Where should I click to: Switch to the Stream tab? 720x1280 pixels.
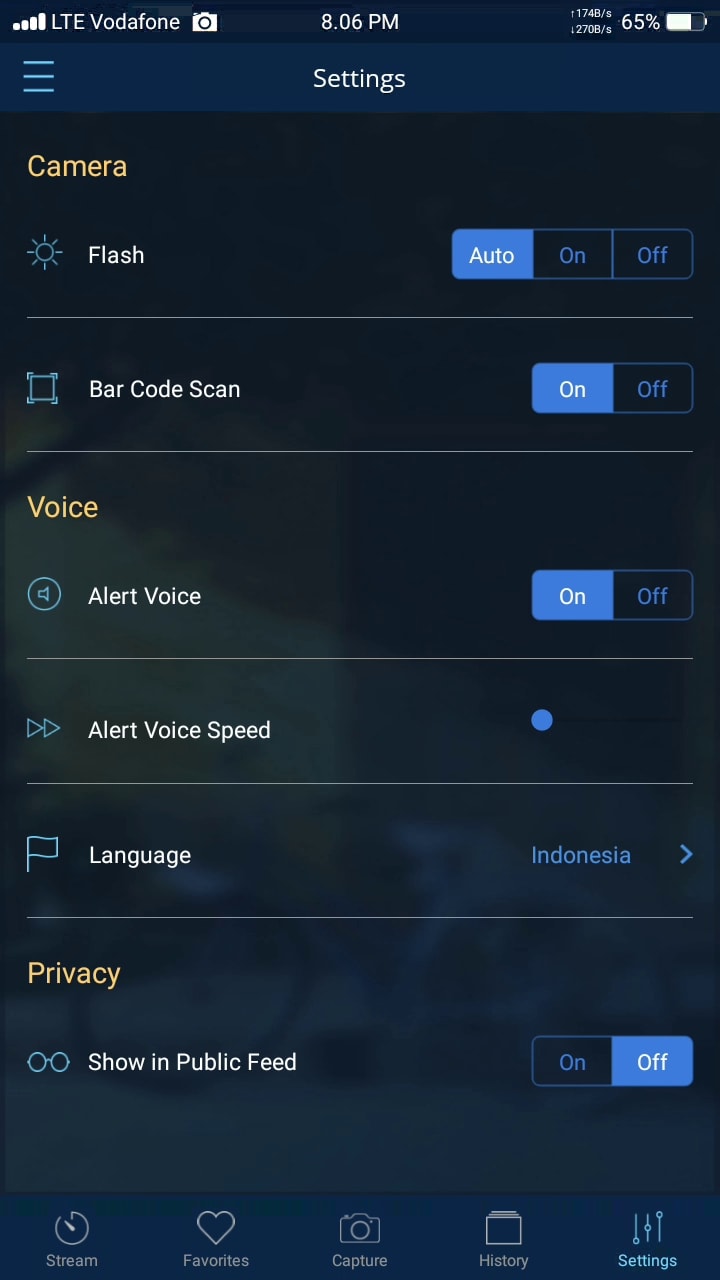72,1239
